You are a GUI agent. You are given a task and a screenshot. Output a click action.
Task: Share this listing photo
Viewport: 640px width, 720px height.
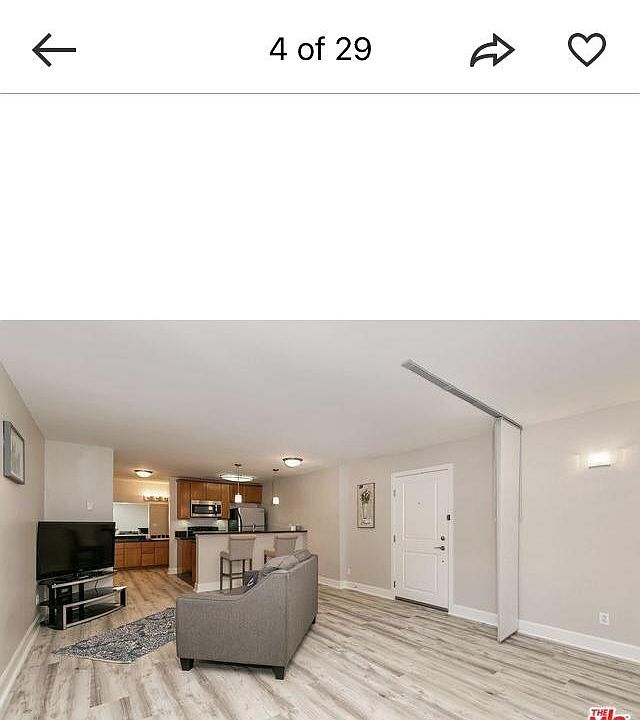pos(492,50)
